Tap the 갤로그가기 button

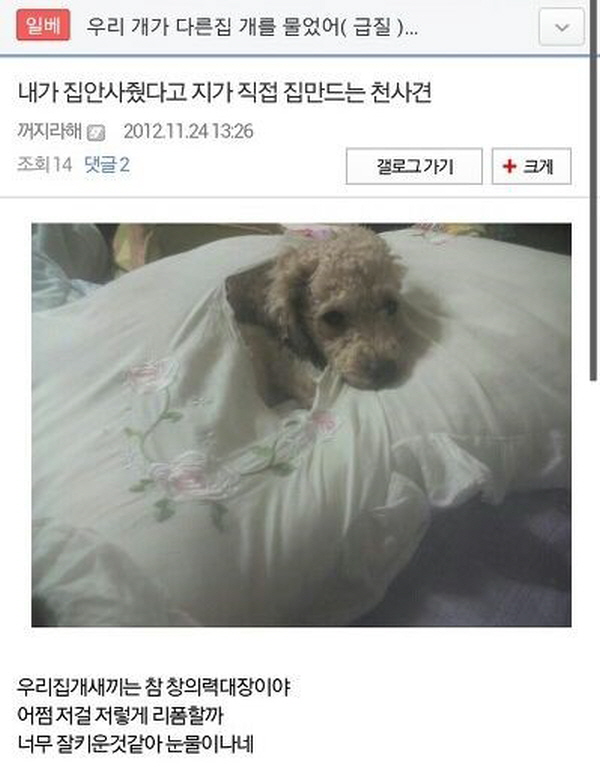click(x=414, y=167)
